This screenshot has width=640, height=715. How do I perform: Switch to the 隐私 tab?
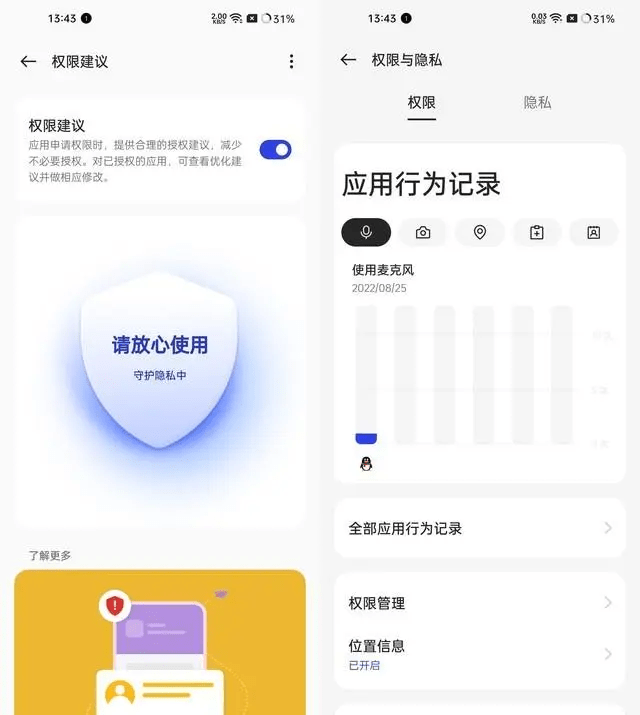tap(537, 102)
